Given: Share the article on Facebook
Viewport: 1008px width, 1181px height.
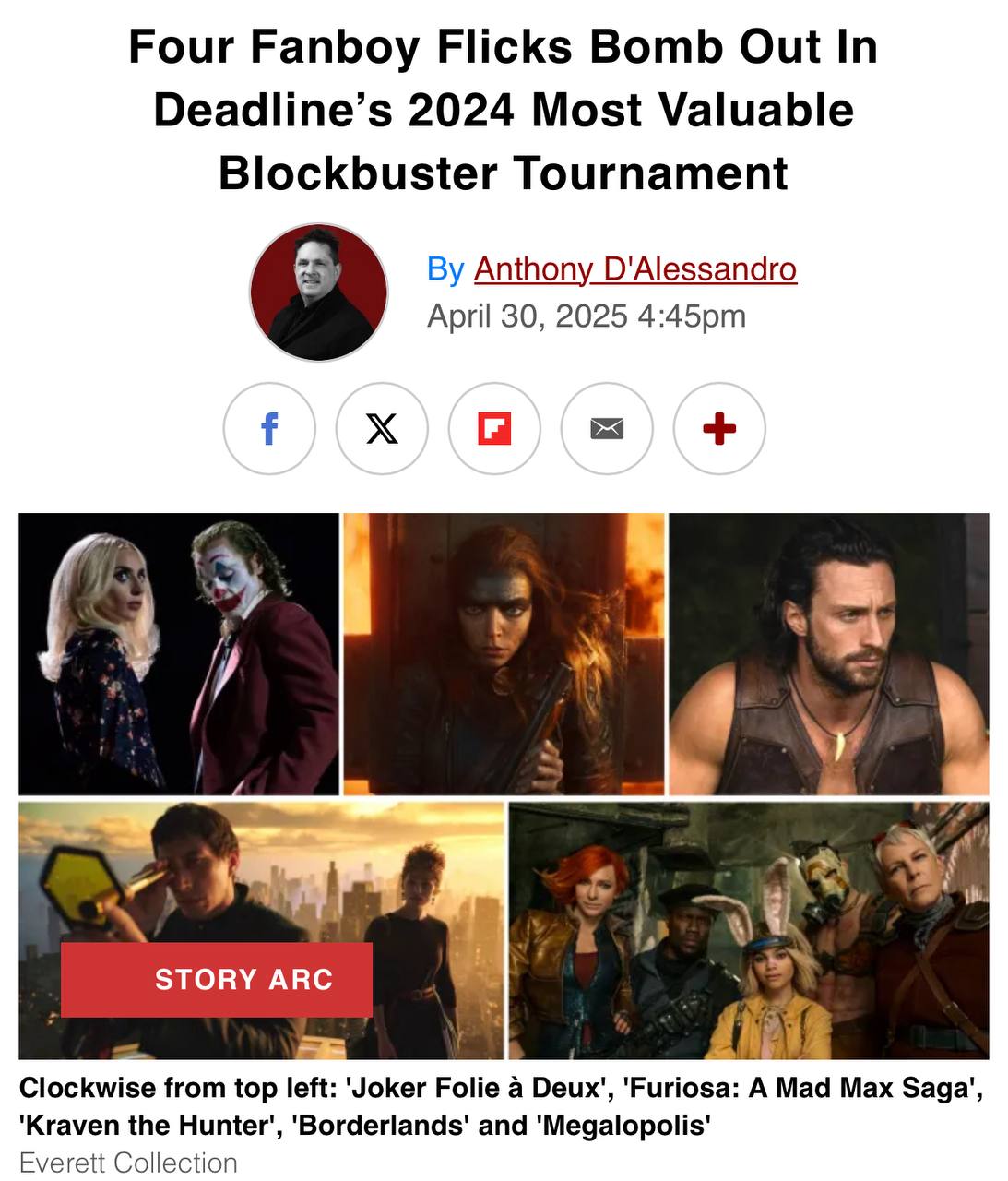Looking at the screenshot, I should tap(269, 429).
